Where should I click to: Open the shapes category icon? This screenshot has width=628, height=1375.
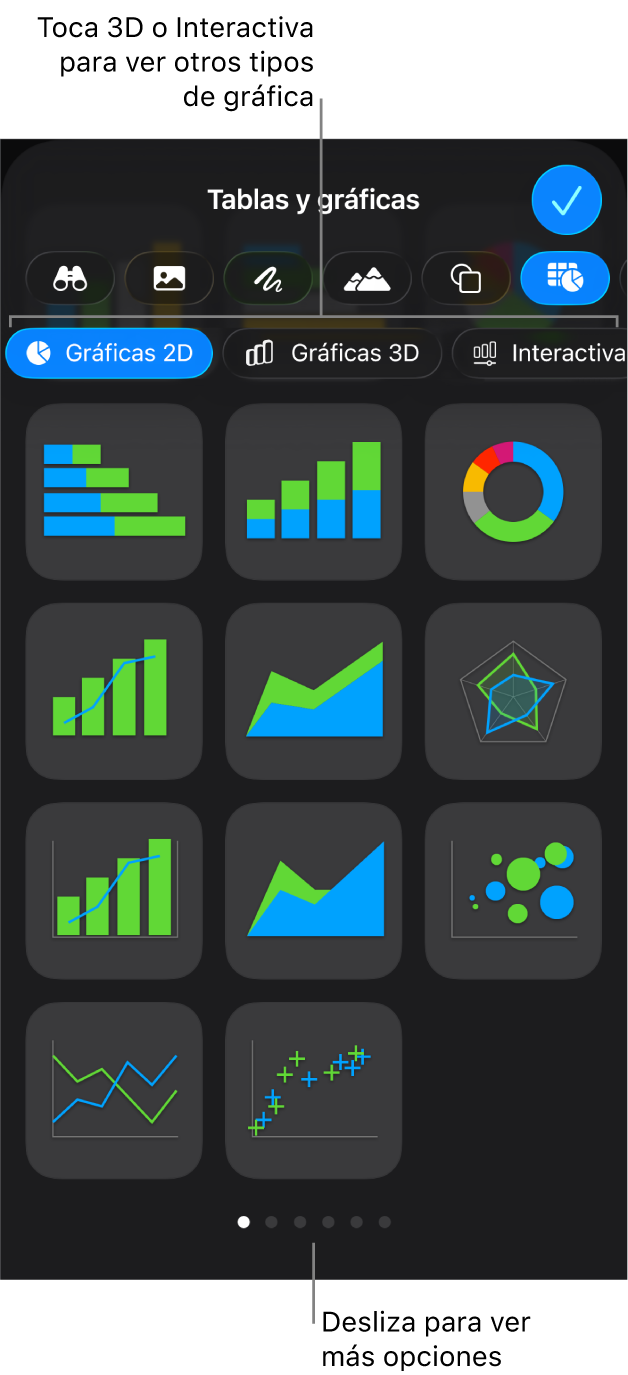[x=466, y=278]
